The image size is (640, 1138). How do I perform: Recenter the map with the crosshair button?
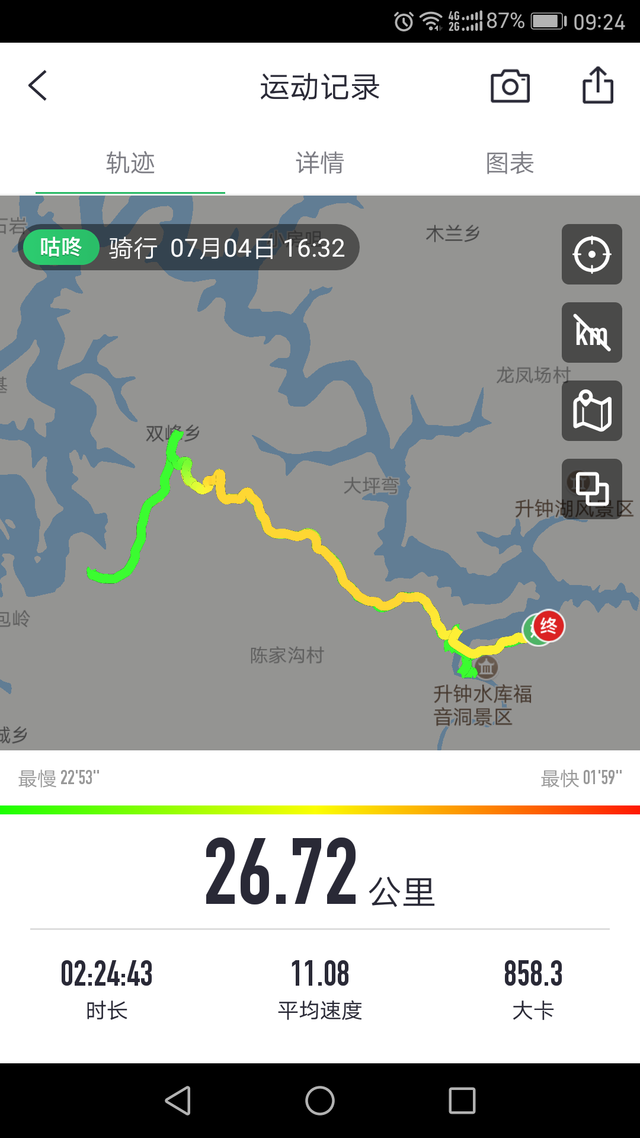(591, 254)
